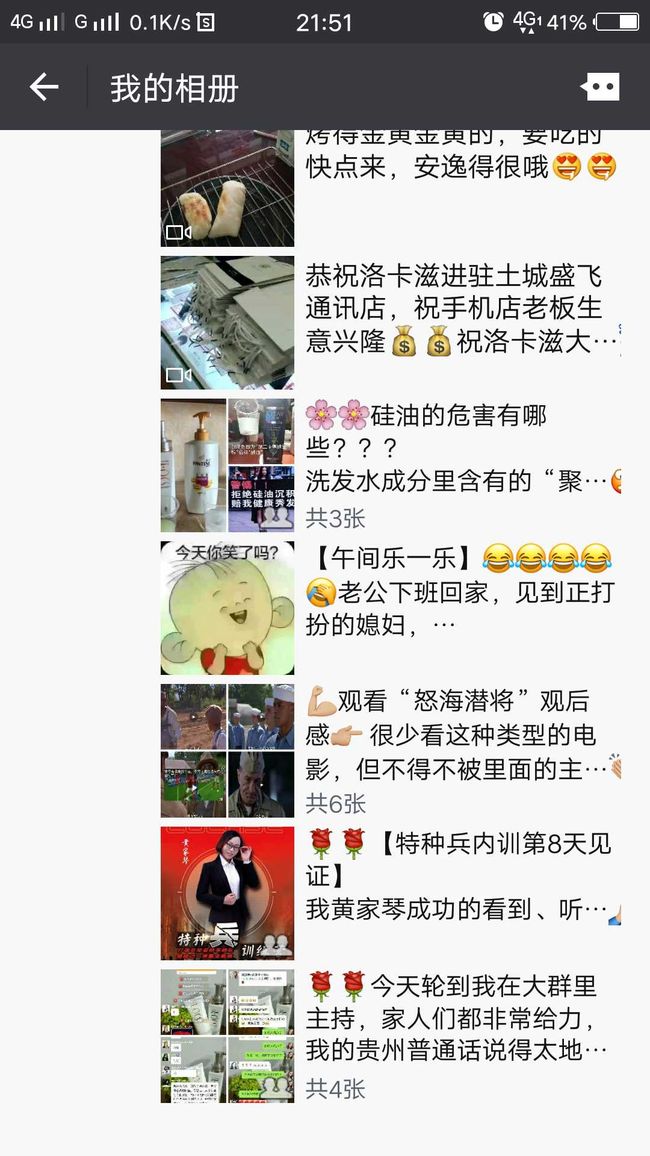Play the 洛卡滋 store video thumbnail
Image resolution: width=650 pixels, height=1156 pixels.
pos(227,322)
